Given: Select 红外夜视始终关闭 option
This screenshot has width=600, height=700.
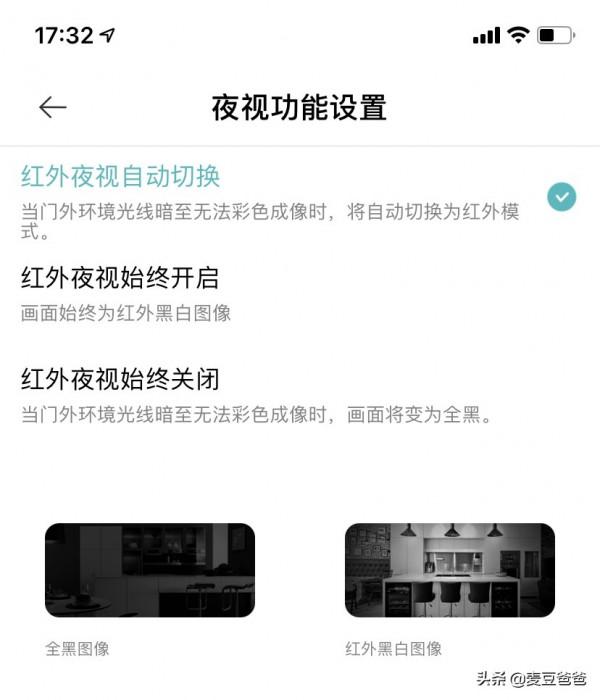Looking at the screenshot, I should coord(120,379).
